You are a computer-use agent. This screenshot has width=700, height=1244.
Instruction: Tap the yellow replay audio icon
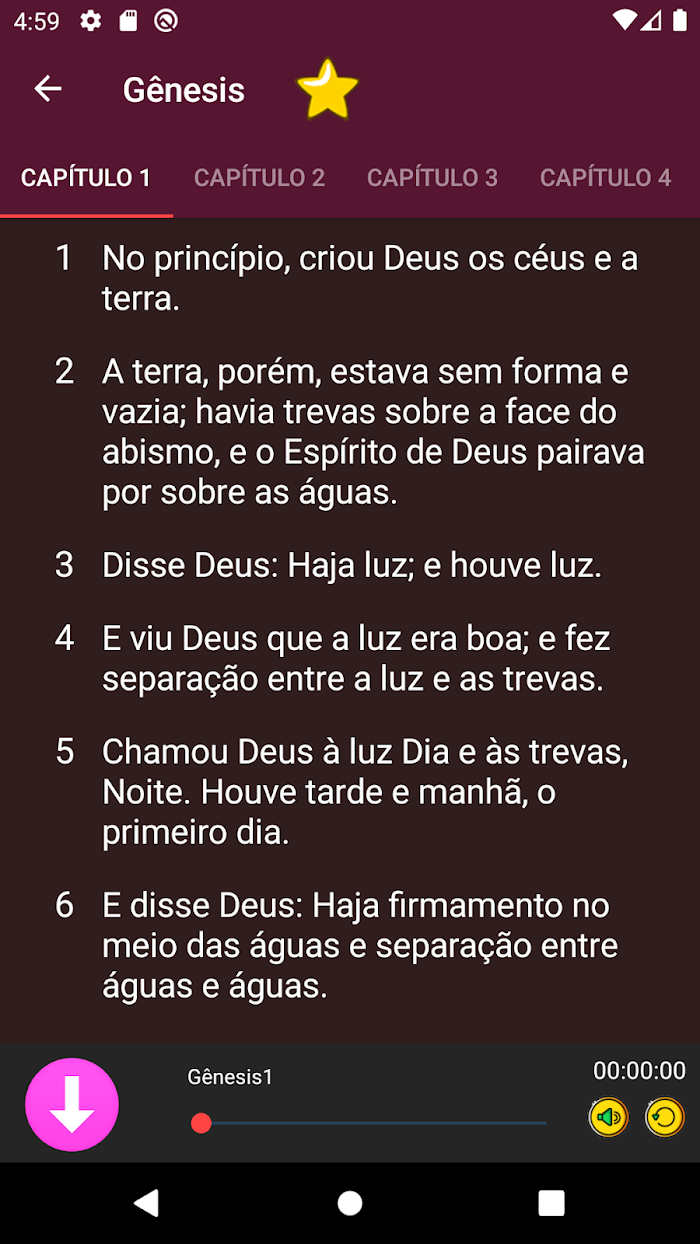[665, 1117]
